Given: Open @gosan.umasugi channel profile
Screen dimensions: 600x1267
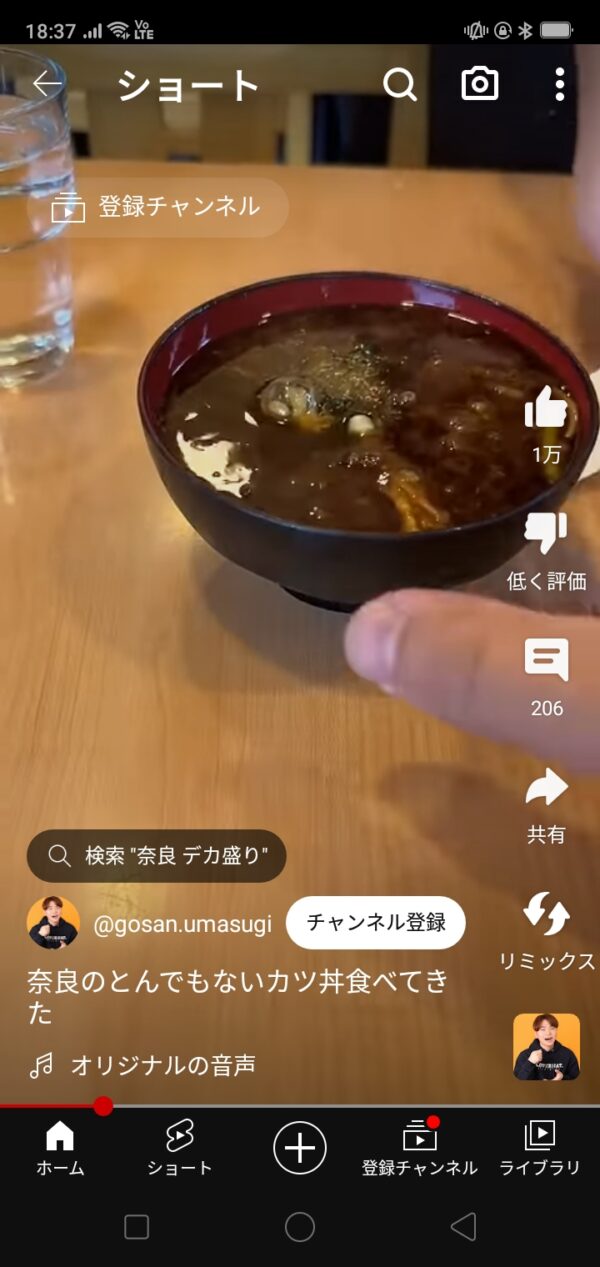Looking at the screenshot, I should point(181,923).
